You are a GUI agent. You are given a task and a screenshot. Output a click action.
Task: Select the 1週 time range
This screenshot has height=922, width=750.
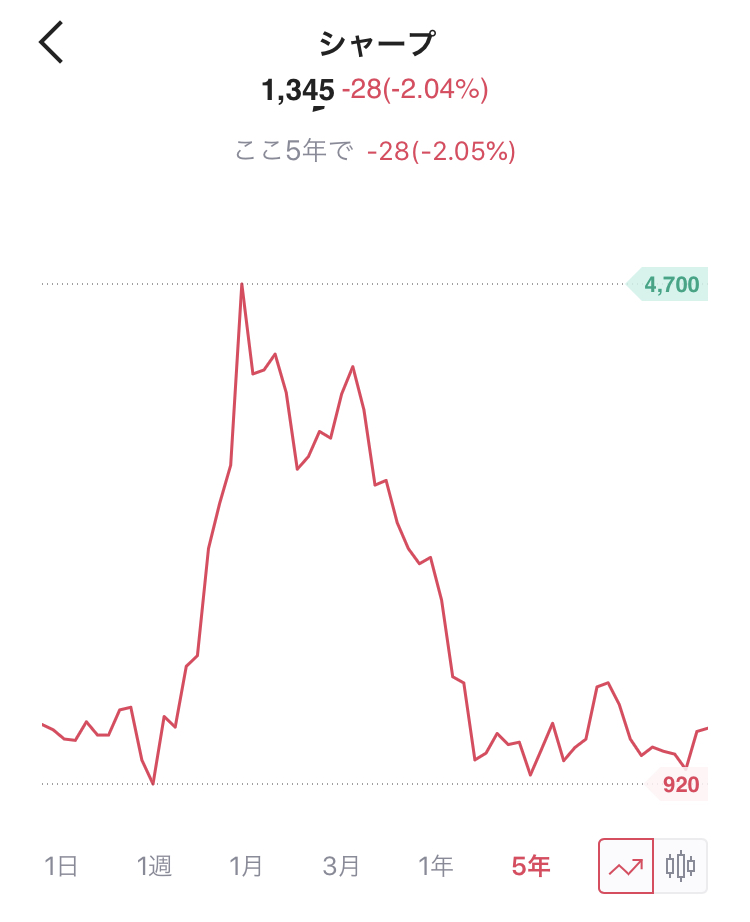pos(154,866)
